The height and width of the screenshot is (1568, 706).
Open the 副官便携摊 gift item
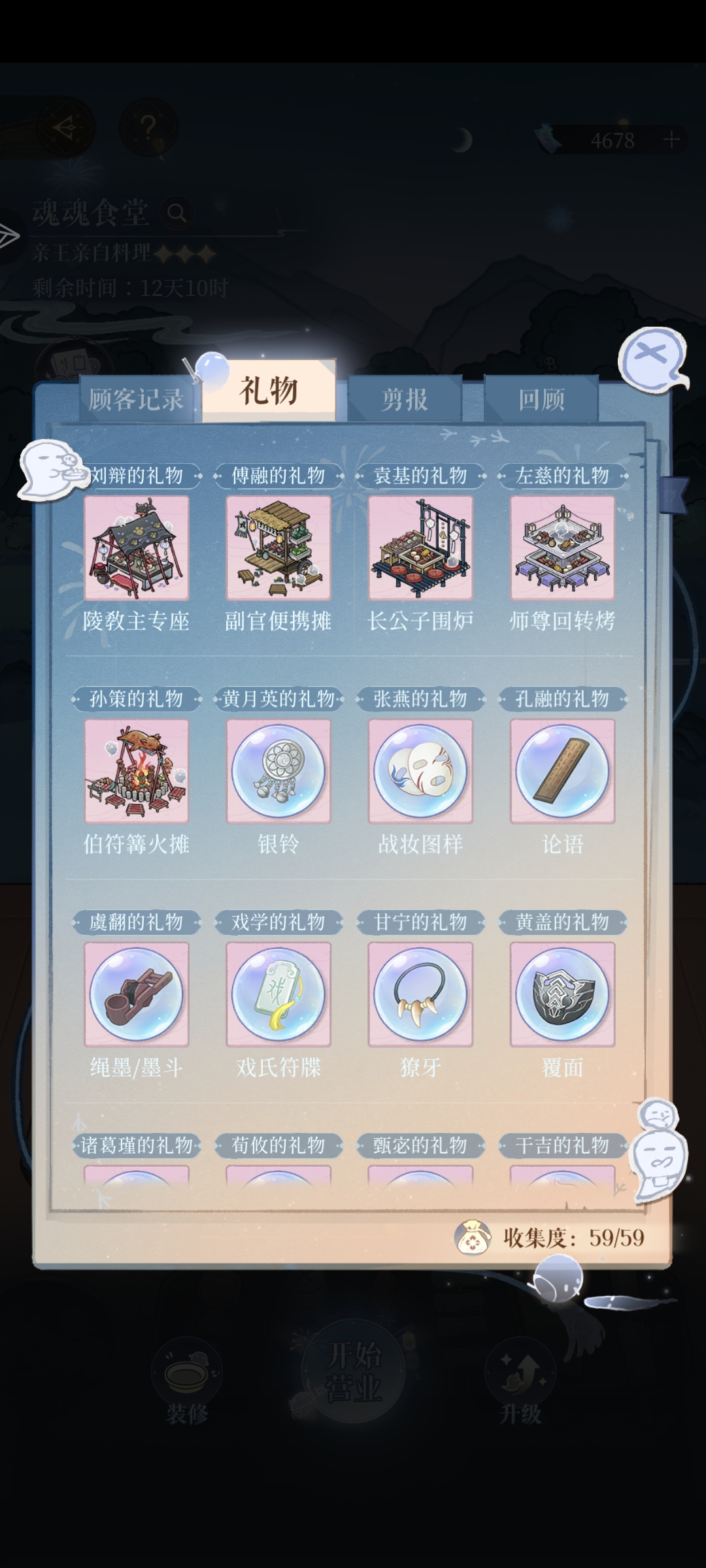pyautogui.click(x=278, y=548)
